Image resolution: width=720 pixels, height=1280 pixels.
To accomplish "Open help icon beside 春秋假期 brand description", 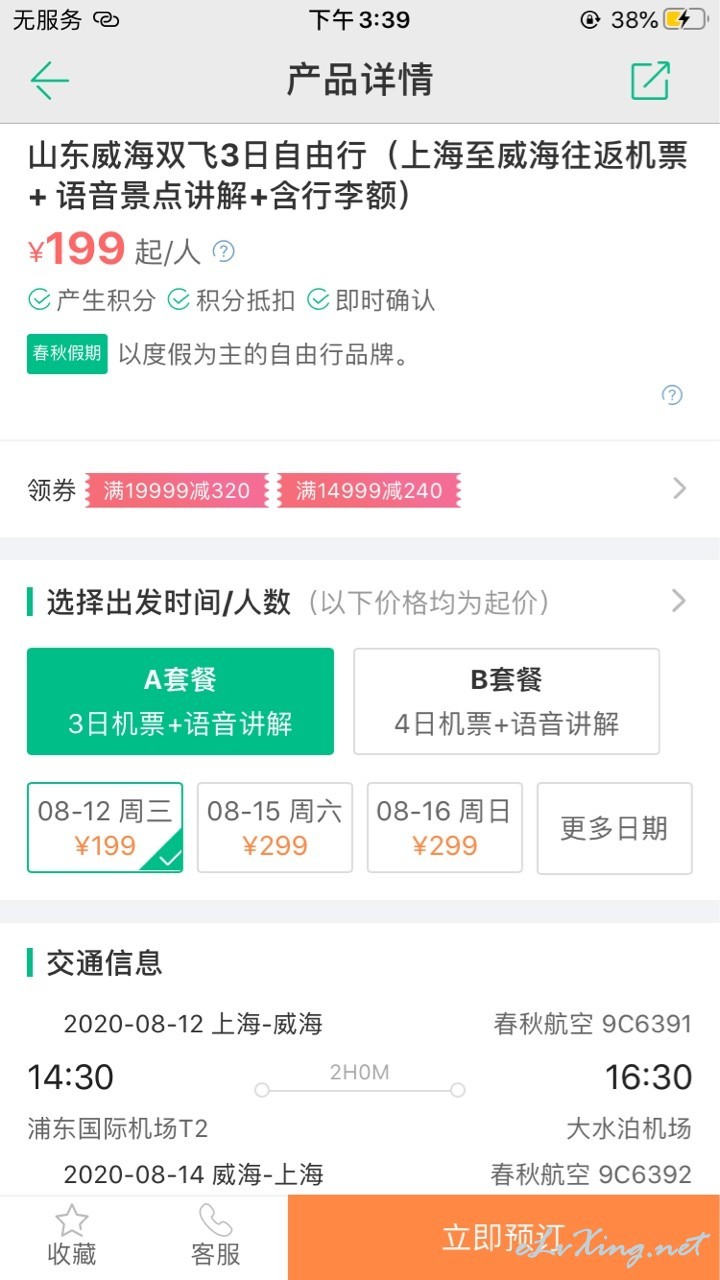I will point(673,395).
